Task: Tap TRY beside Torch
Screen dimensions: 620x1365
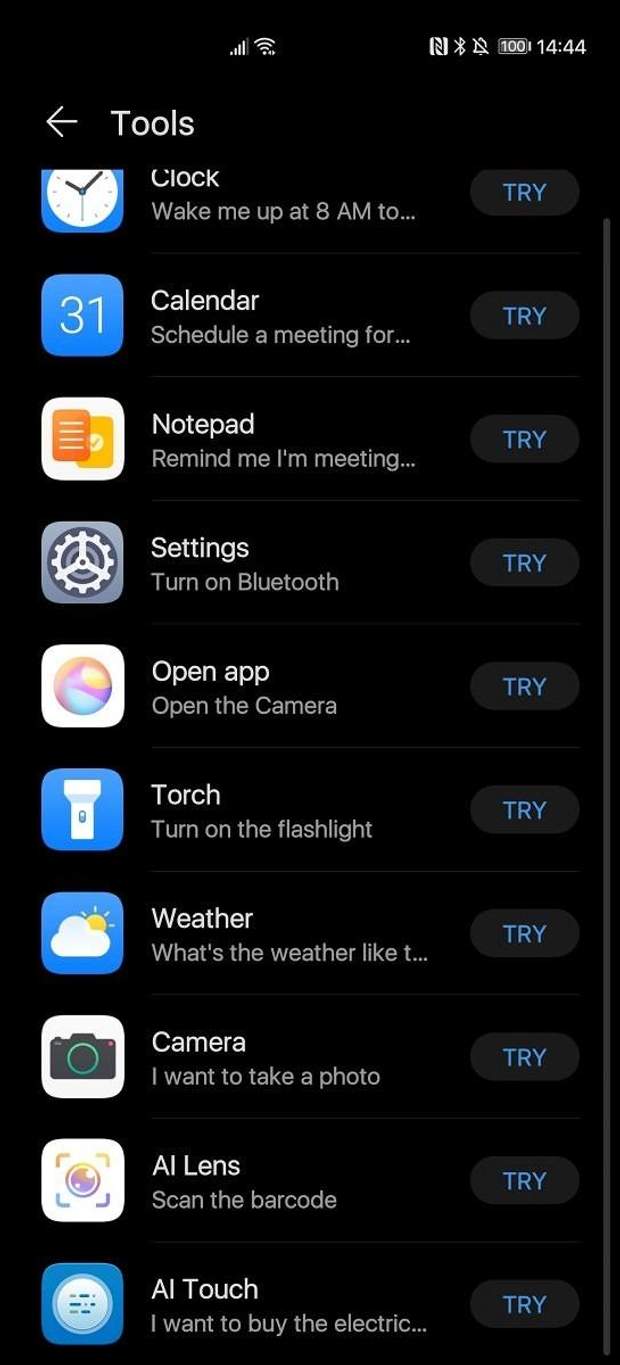Action: tap(524, 810)
